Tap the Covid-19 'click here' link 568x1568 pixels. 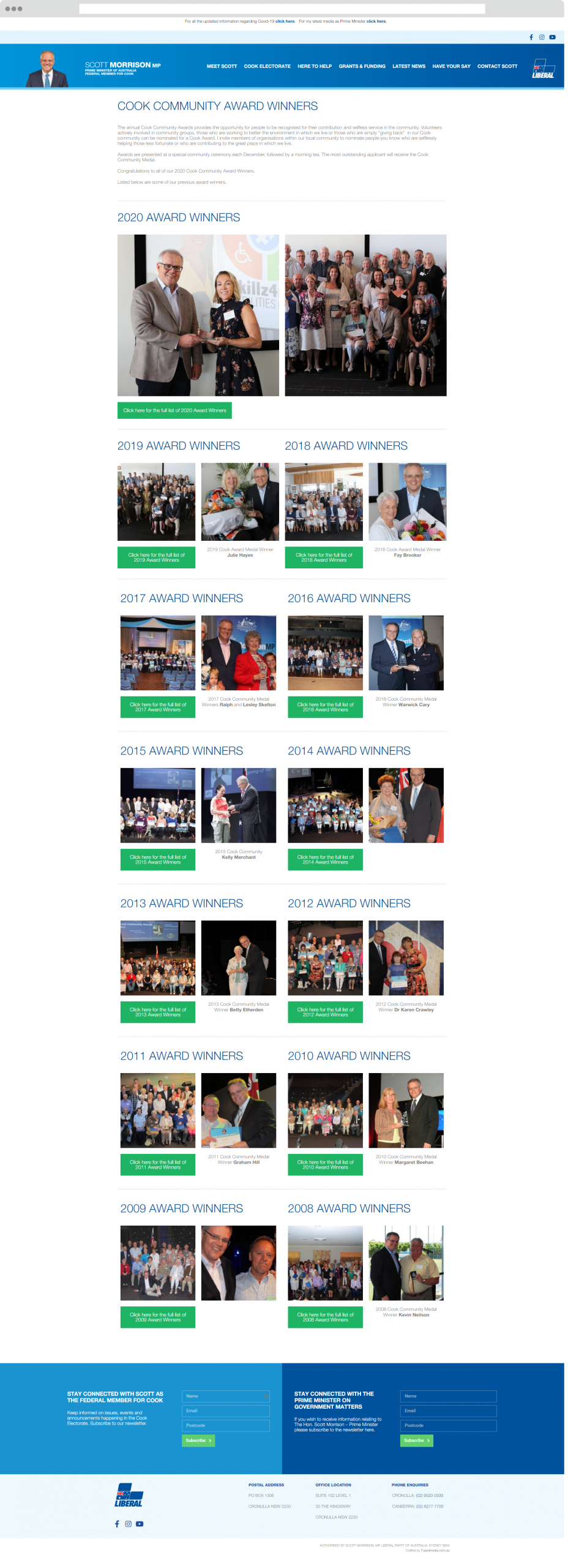pyautogui.click(x=285, y=21)
